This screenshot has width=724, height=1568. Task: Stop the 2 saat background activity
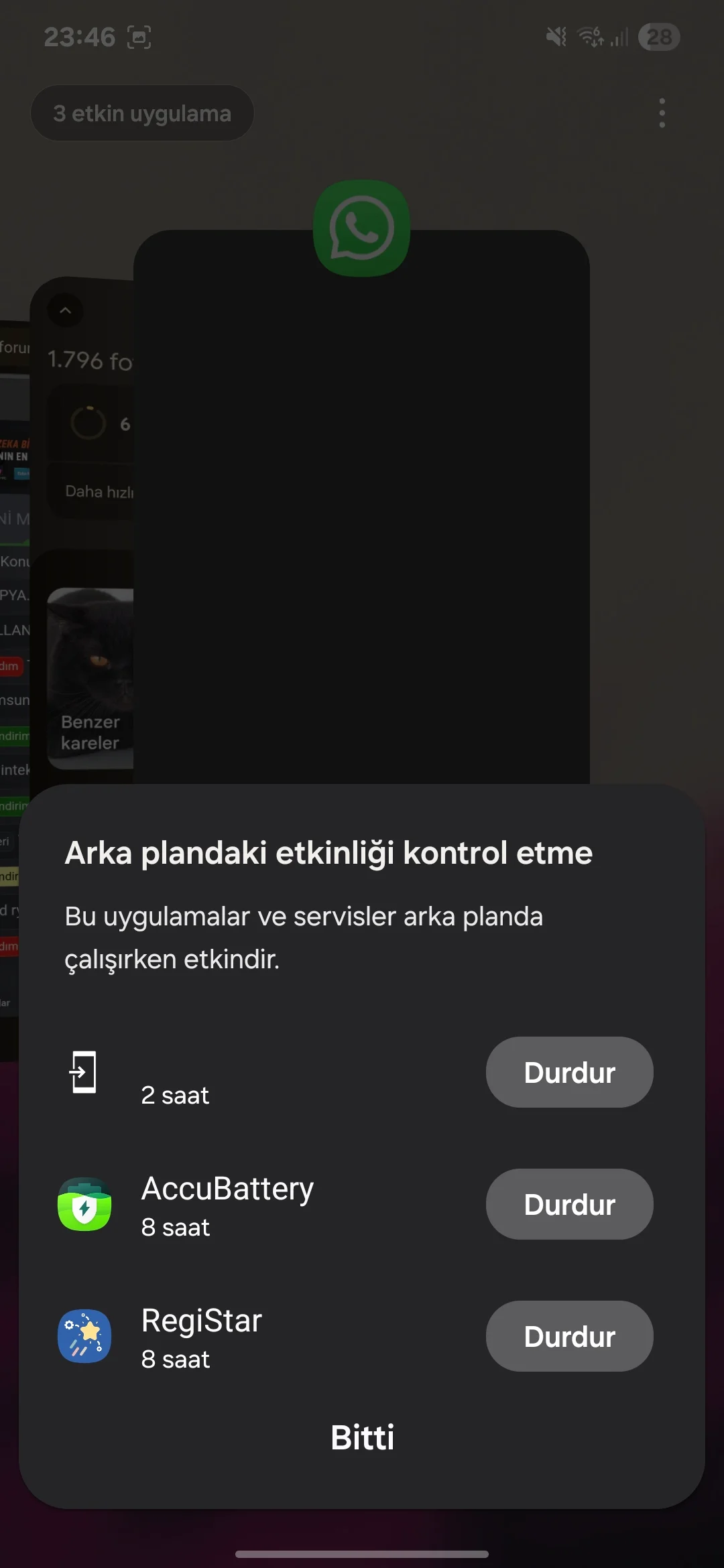569,1072
